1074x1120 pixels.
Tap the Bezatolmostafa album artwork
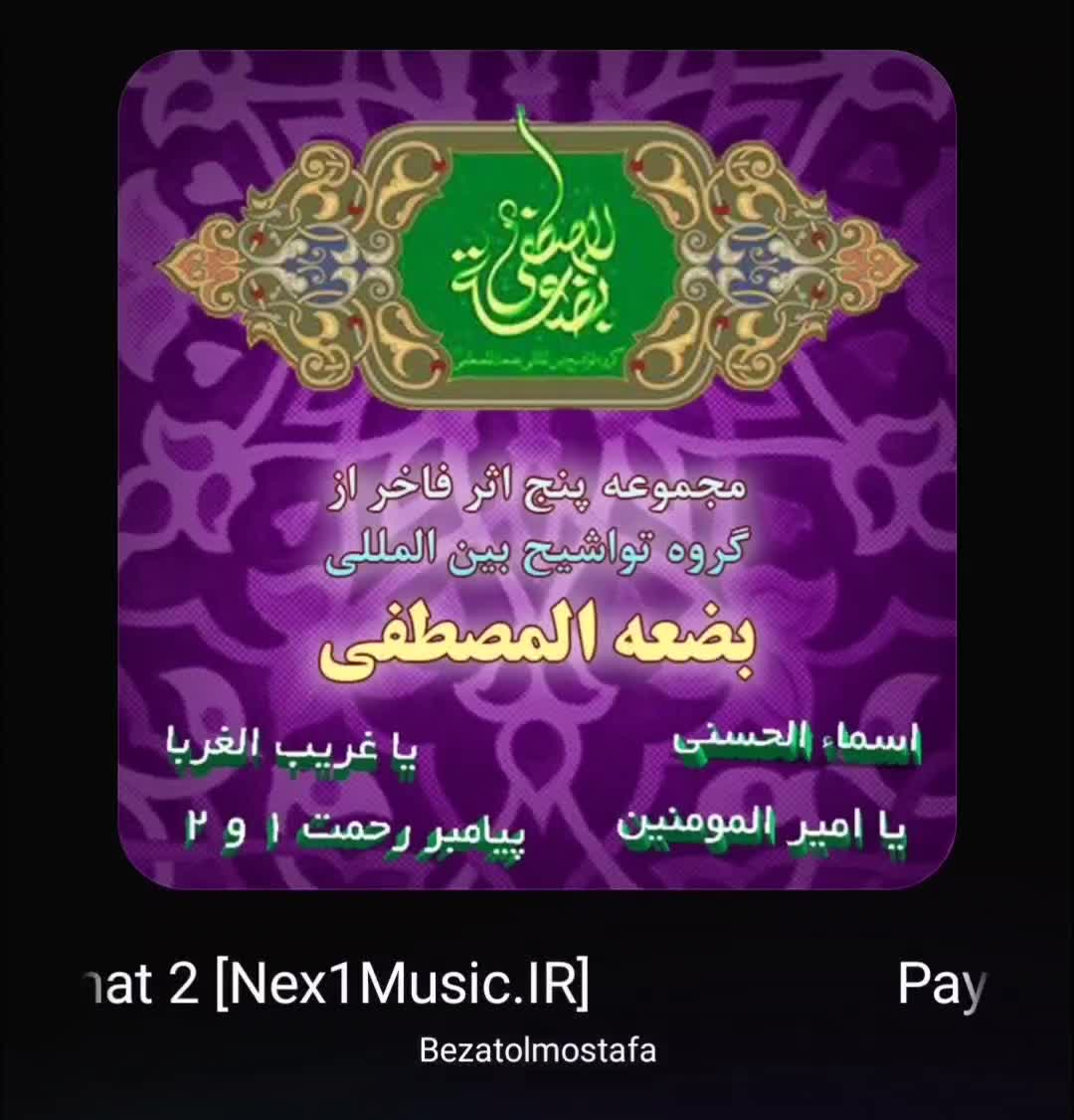[537, 469]
